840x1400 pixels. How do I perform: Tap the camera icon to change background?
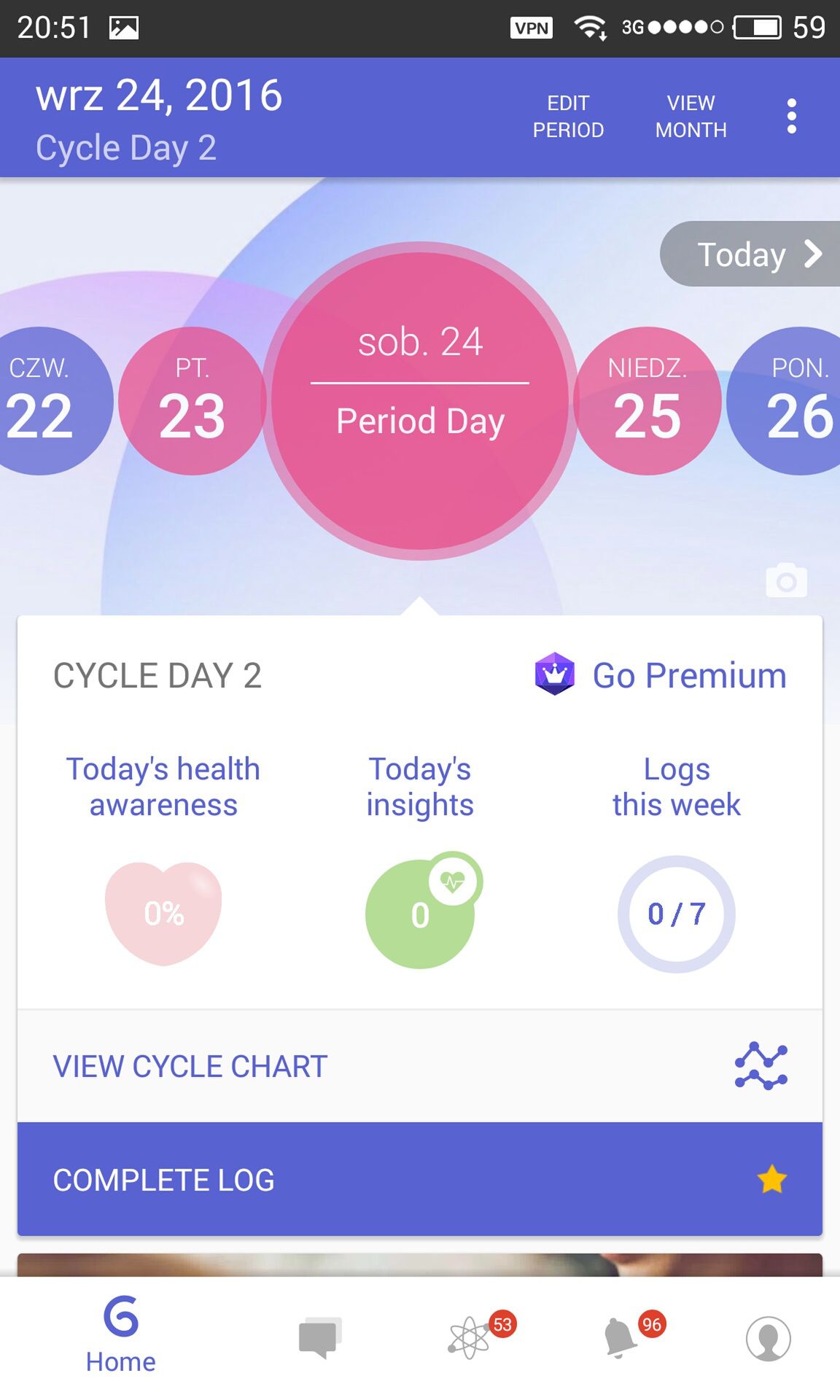pos(787,580)
